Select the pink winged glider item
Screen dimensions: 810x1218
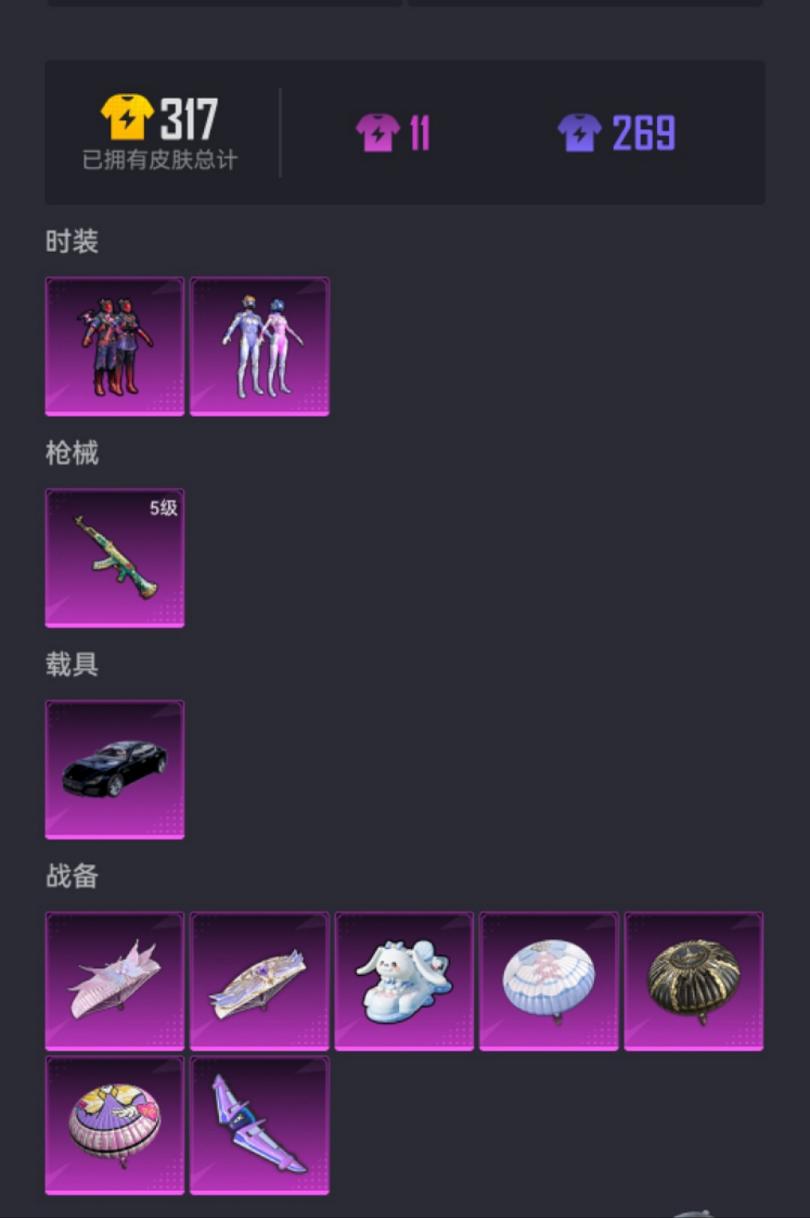coord(115,981)
